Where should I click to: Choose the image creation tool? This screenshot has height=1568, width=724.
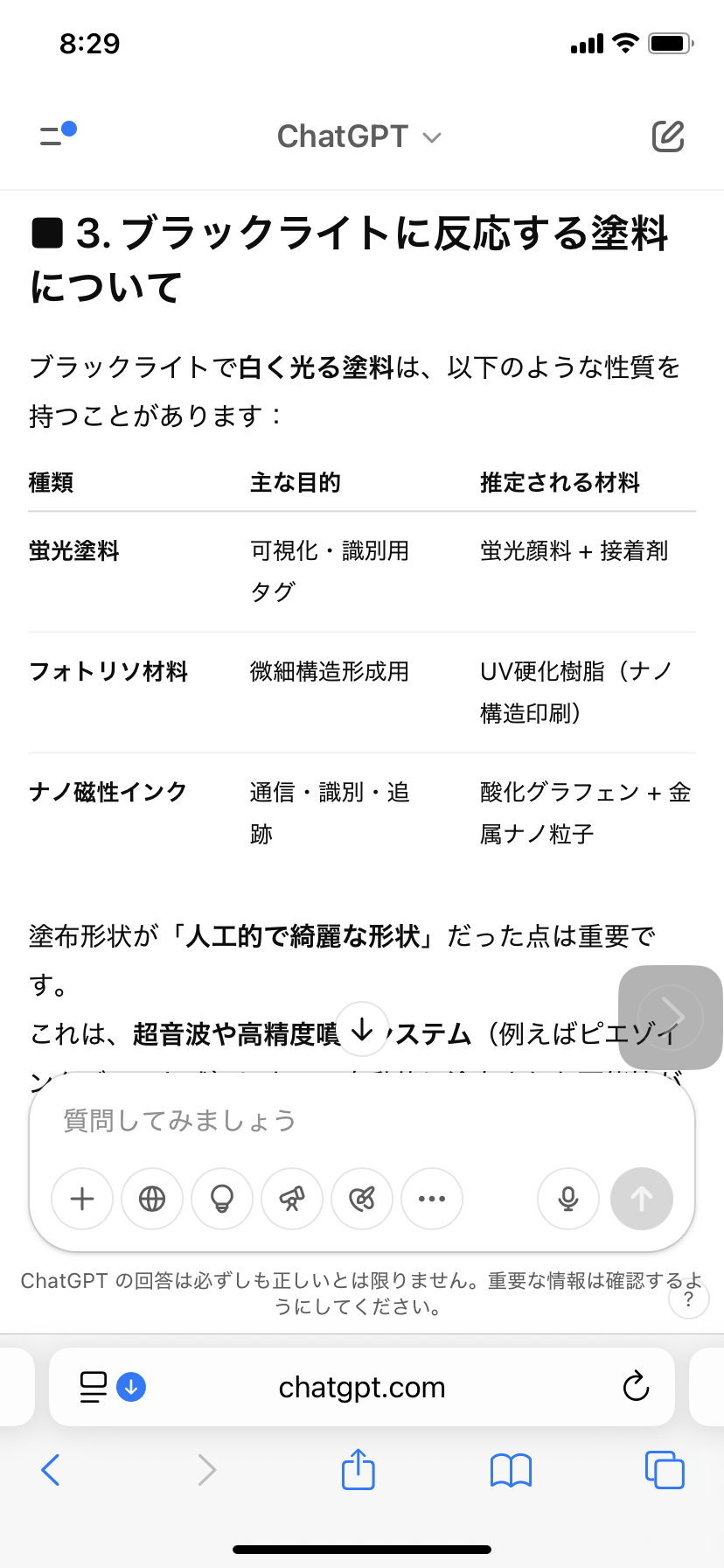point(362,1199)
